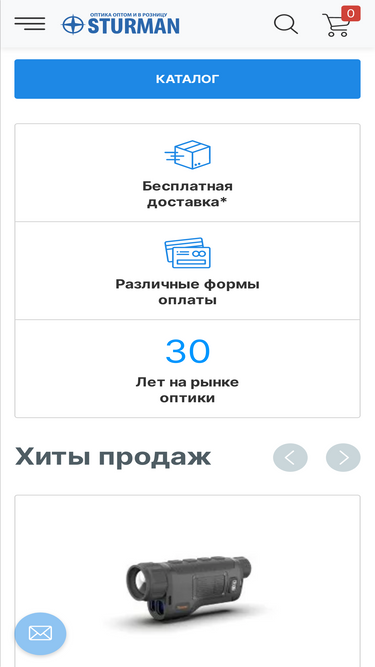Tap the Sturman logo
This screenshot has width=375, height=667.
[x=121, y=24]
